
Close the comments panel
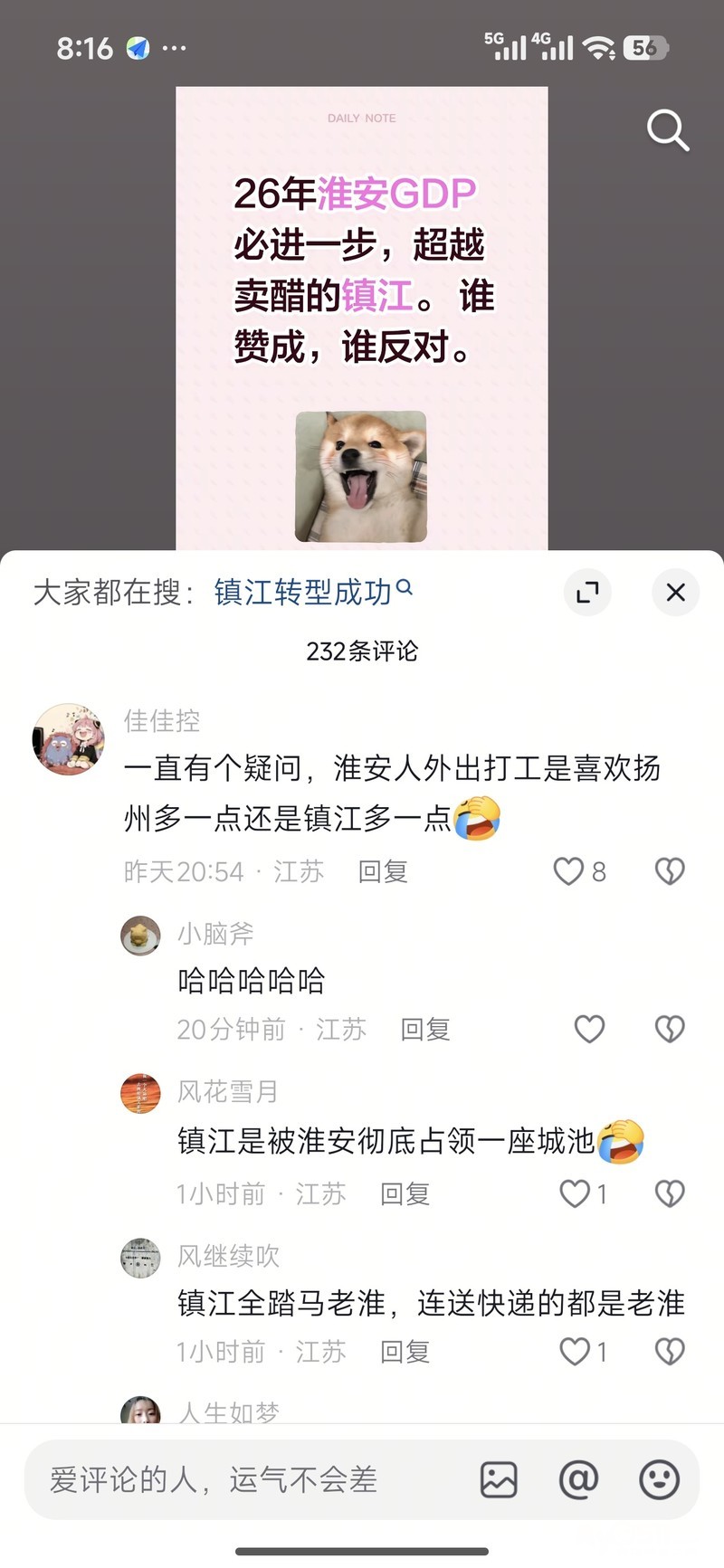click(x=675, y=593)
